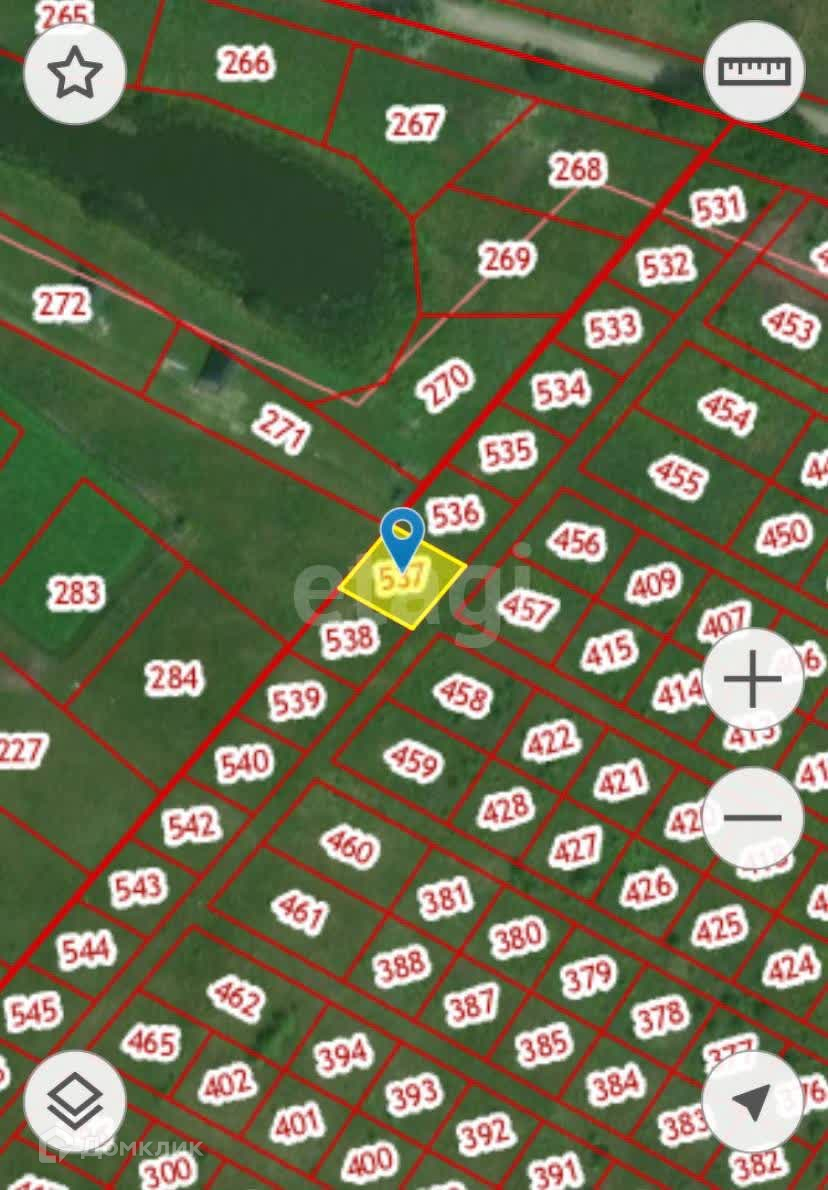
Task: Add this plot to favorites with the star
Action: (x=75, y=74)
